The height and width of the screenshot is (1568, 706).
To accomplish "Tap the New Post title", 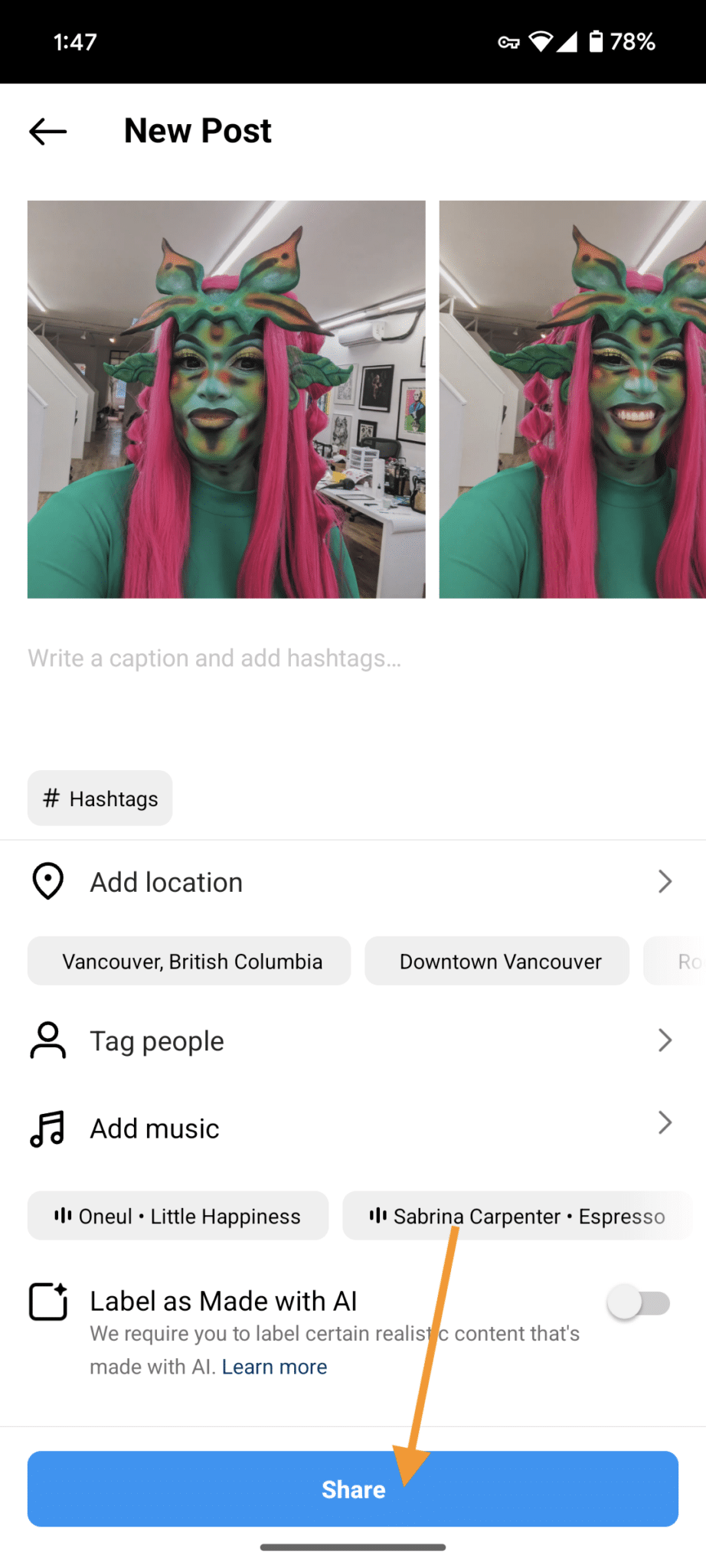I will click(198, 130).
